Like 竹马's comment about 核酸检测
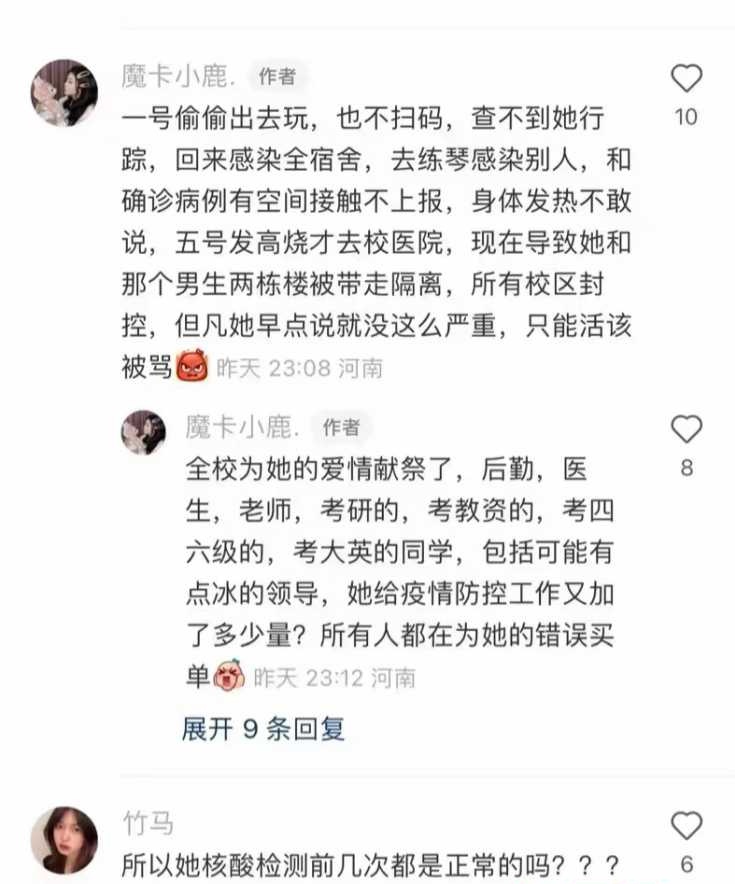735x884 pixels. coord(686,826)
